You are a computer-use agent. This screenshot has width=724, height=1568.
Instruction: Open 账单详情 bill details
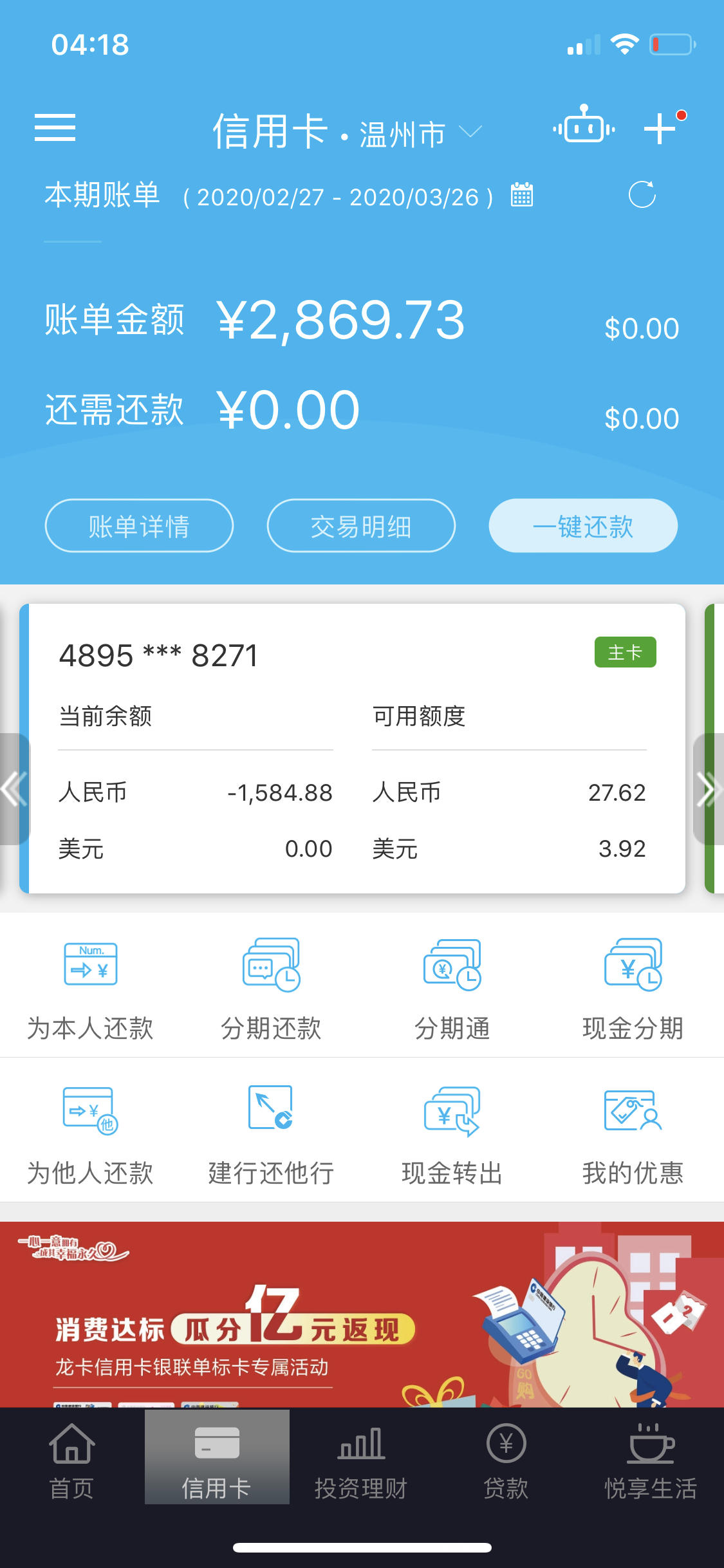[139, 526]
